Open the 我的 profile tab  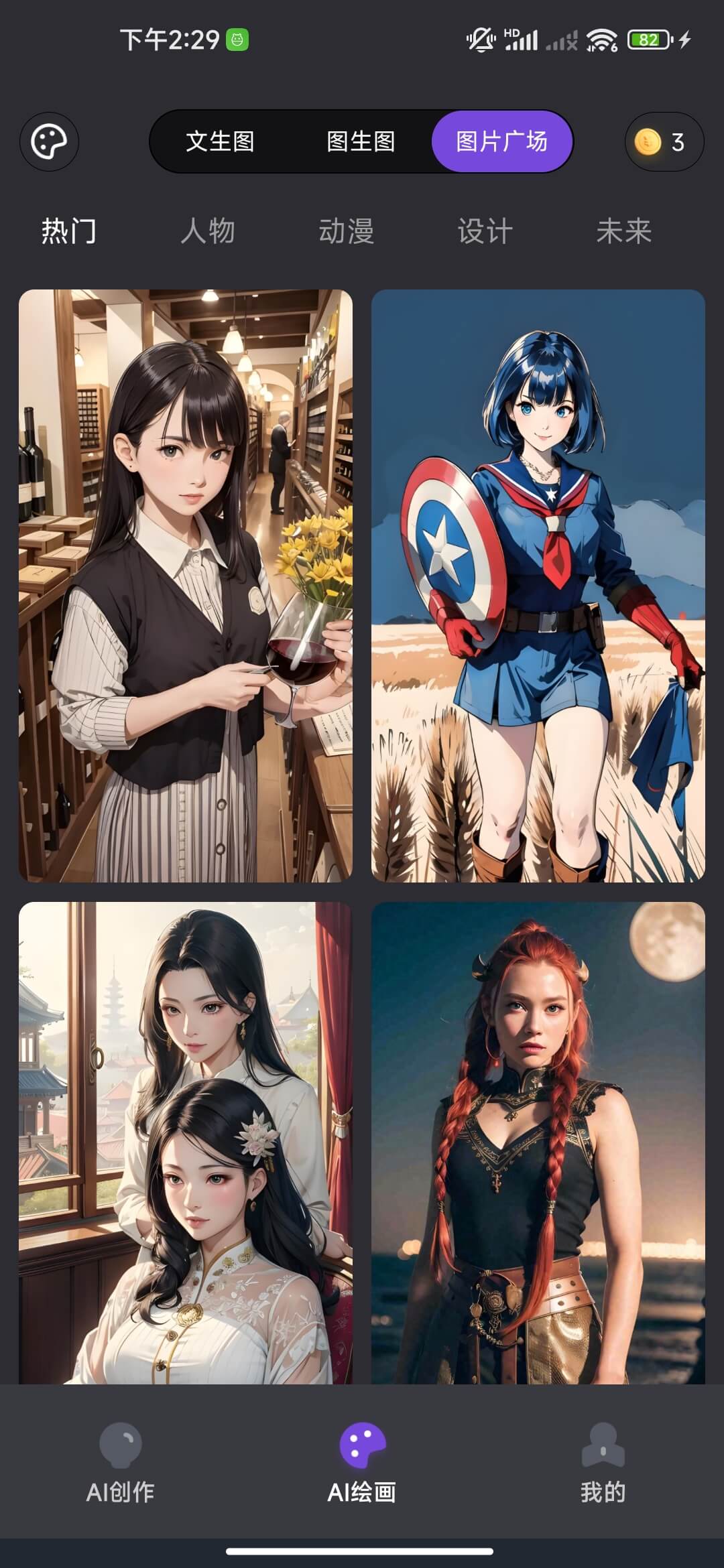(x=603, y=1463)
